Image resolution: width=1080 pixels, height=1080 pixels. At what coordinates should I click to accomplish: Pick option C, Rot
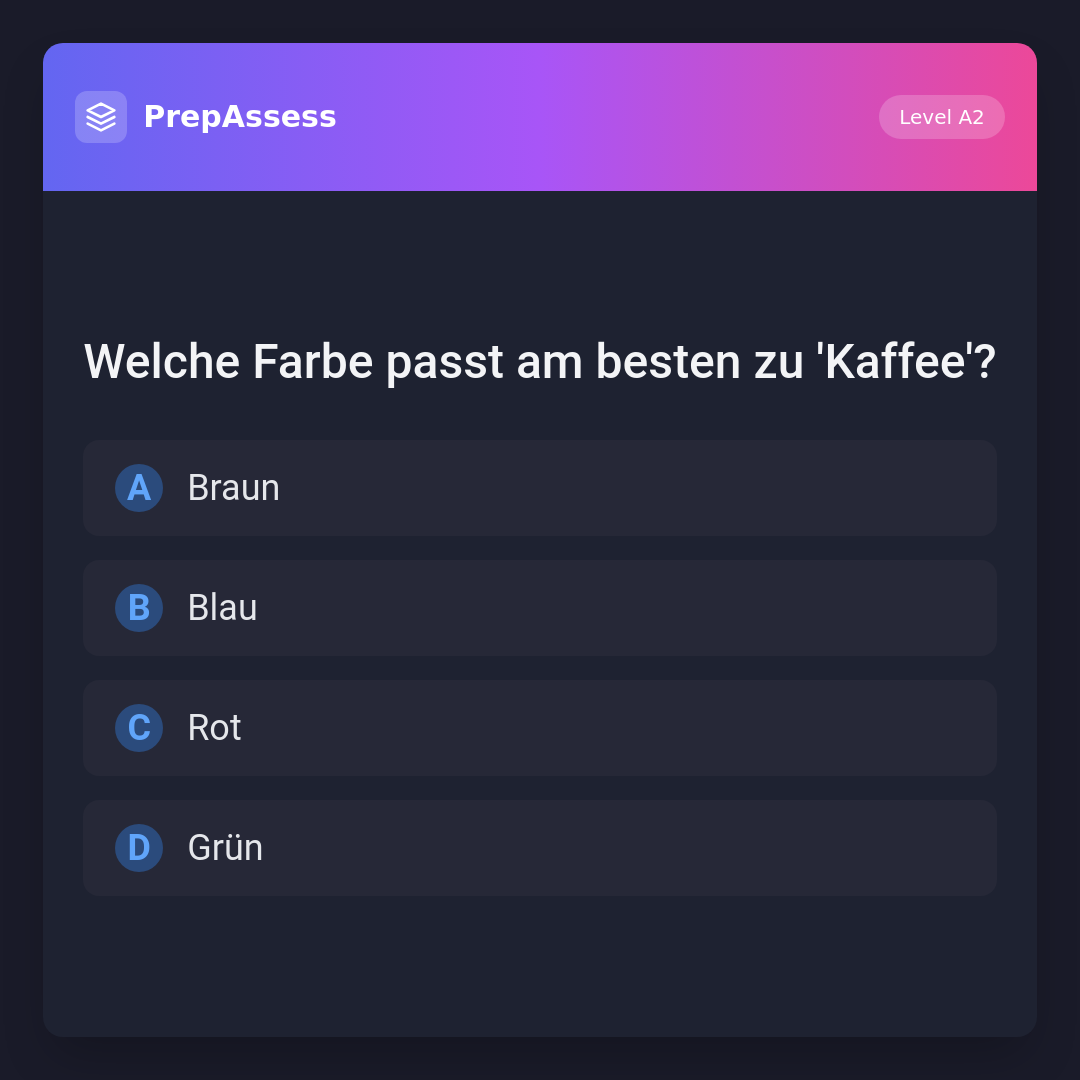tap(539, 728)
